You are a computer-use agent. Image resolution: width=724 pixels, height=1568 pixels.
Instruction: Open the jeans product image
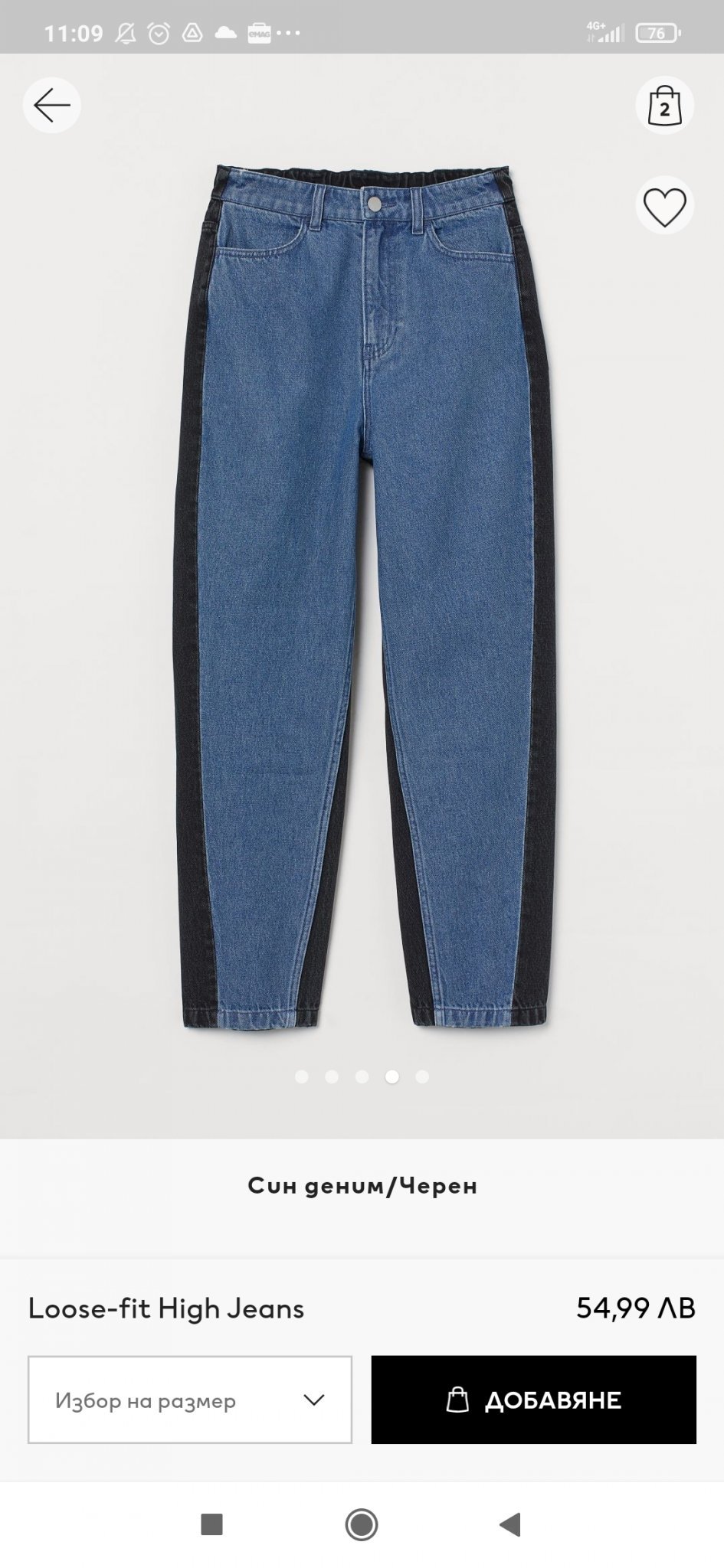362,597
